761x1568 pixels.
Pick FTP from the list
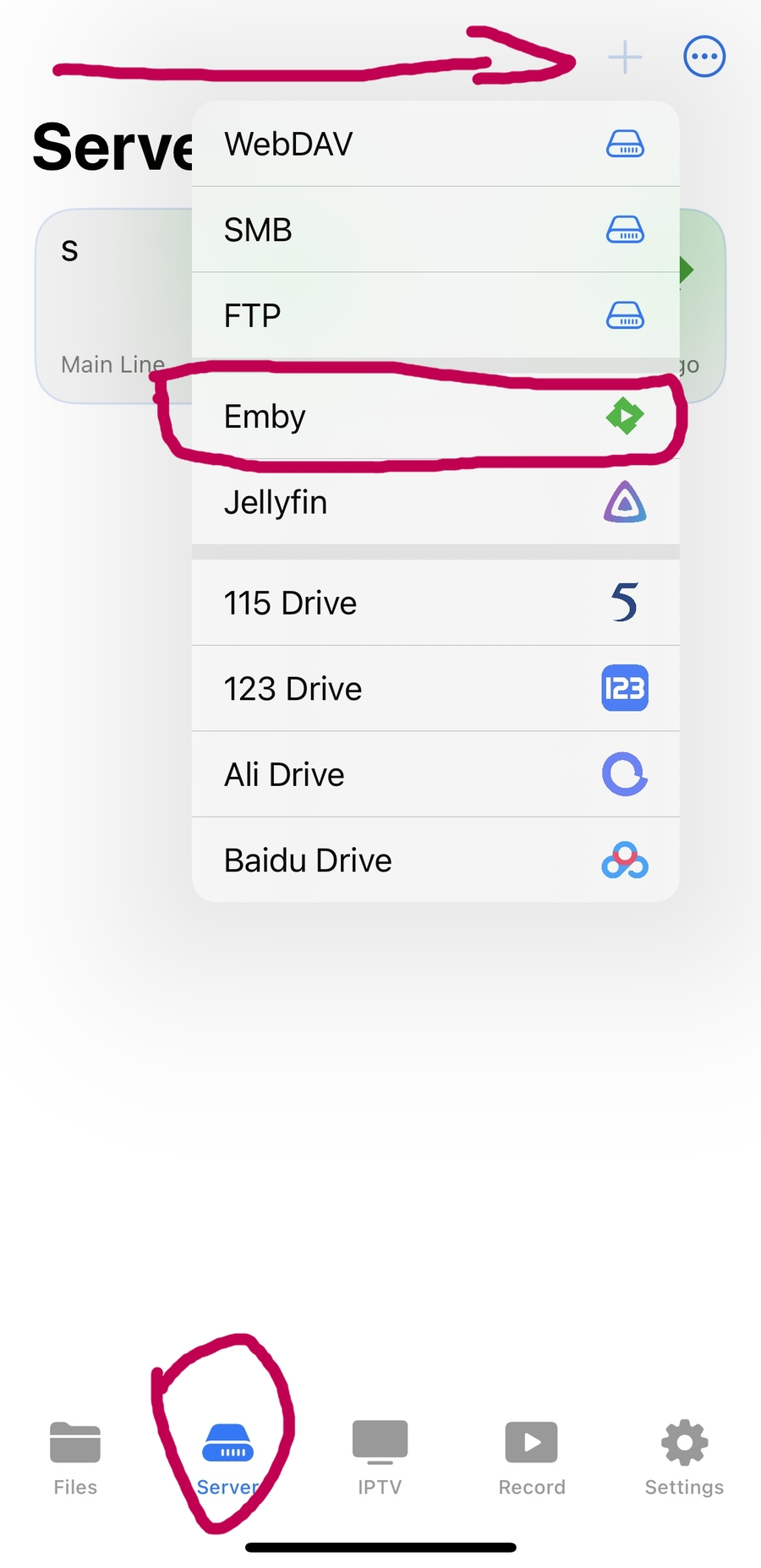[435, 315]
